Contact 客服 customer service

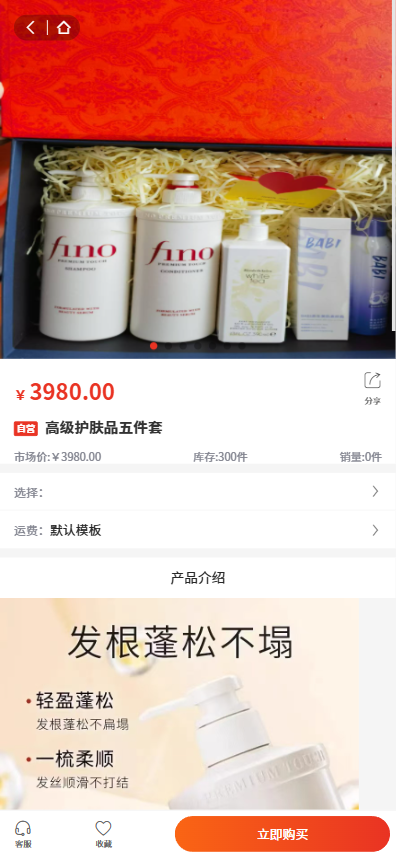23,834
